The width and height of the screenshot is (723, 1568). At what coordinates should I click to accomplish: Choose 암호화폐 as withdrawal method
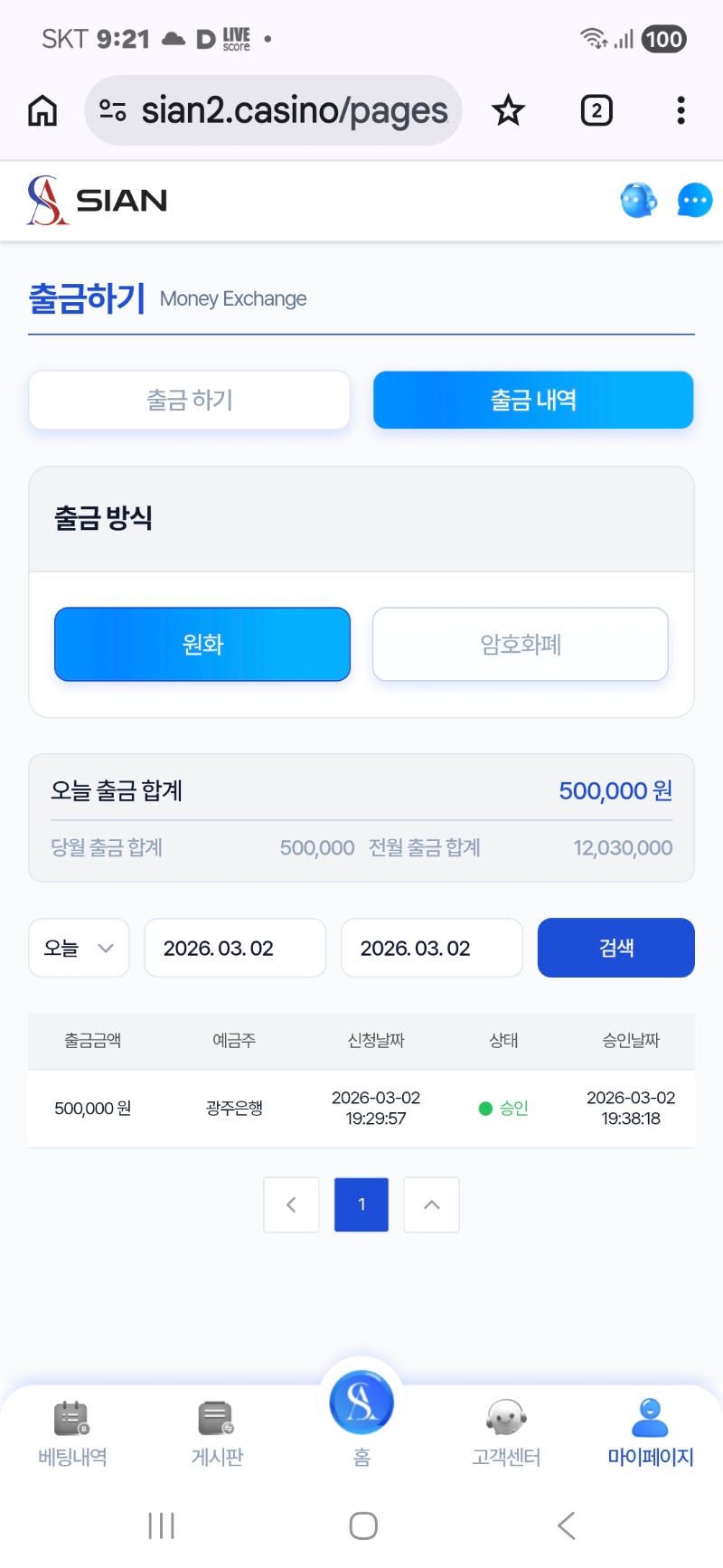tap(521, 644)
